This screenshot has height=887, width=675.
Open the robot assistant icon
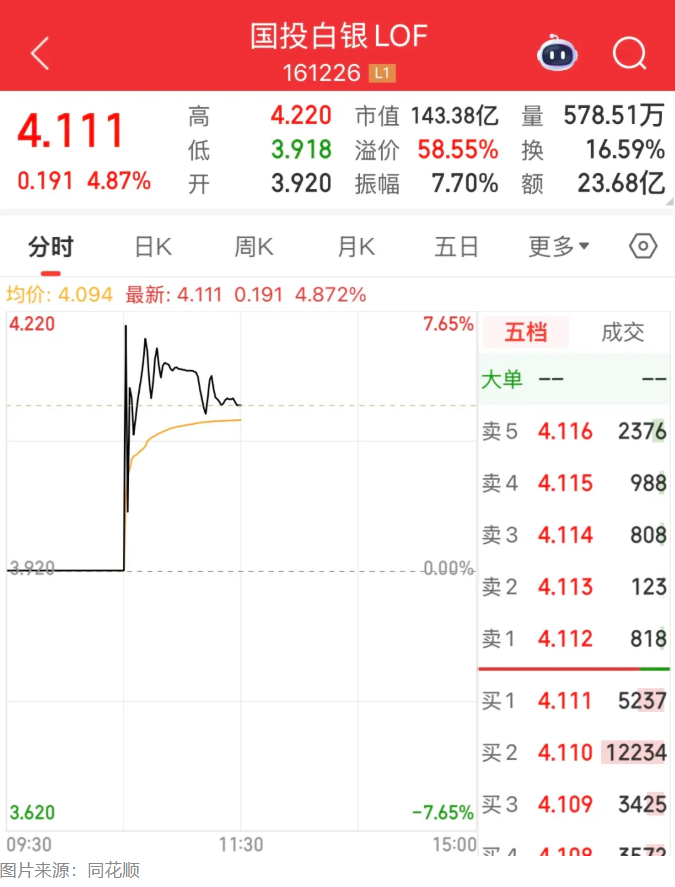(557, 52)
